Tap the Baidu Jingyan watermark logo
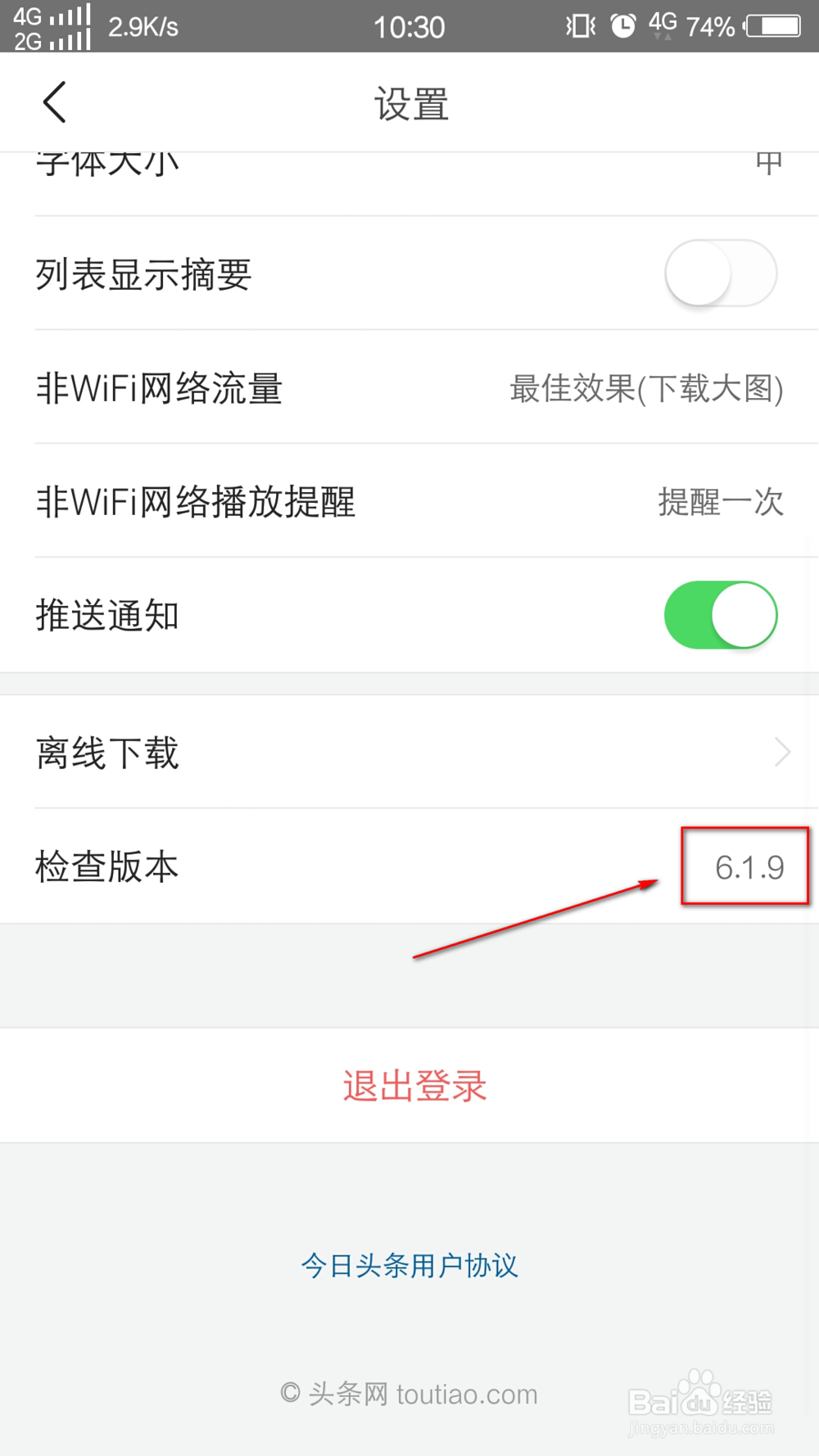819x1456 pixels. pos(700,1399)
